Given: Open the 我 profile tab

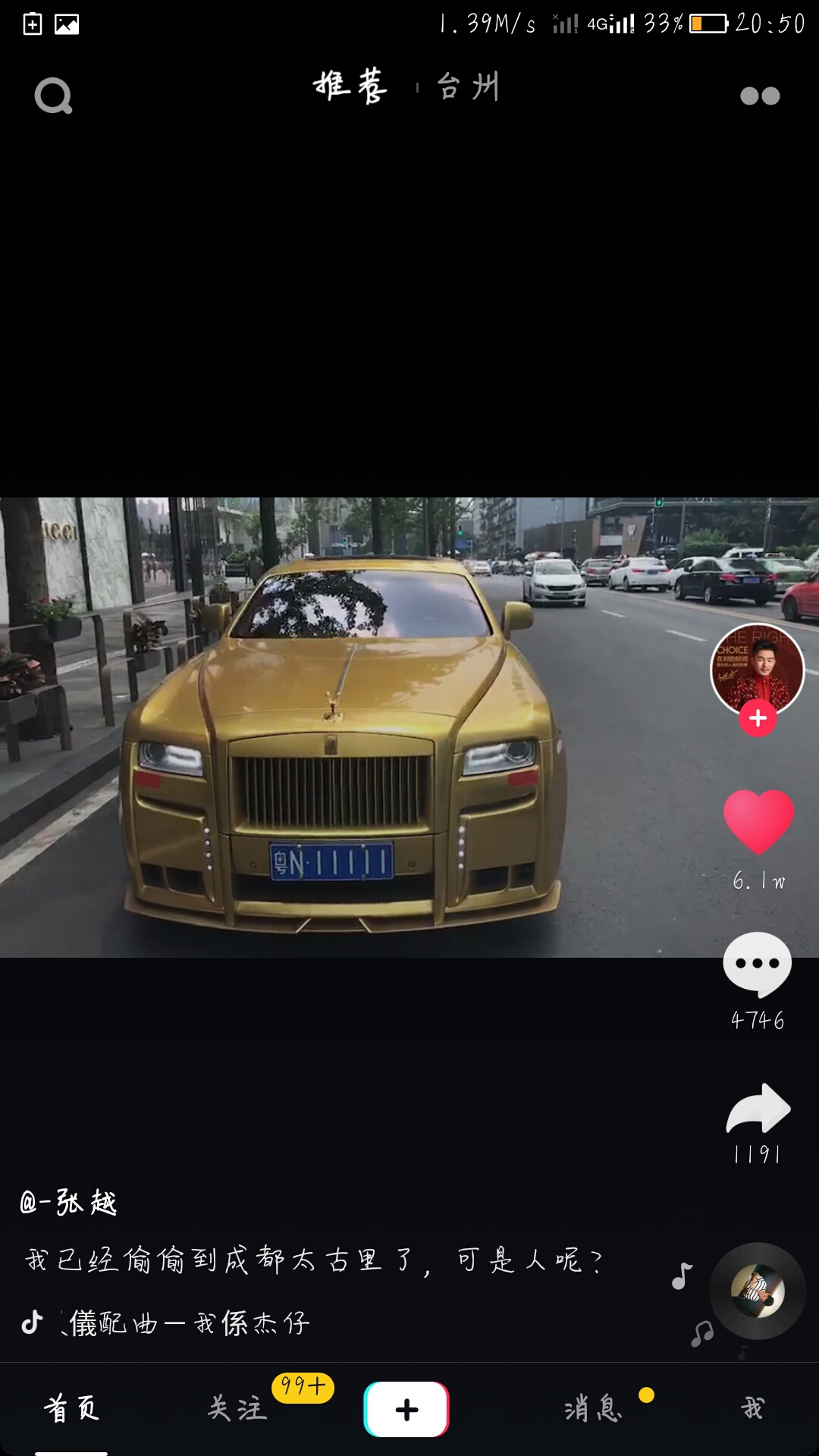Looking at the screenshot, I should tap(752, 1409).
